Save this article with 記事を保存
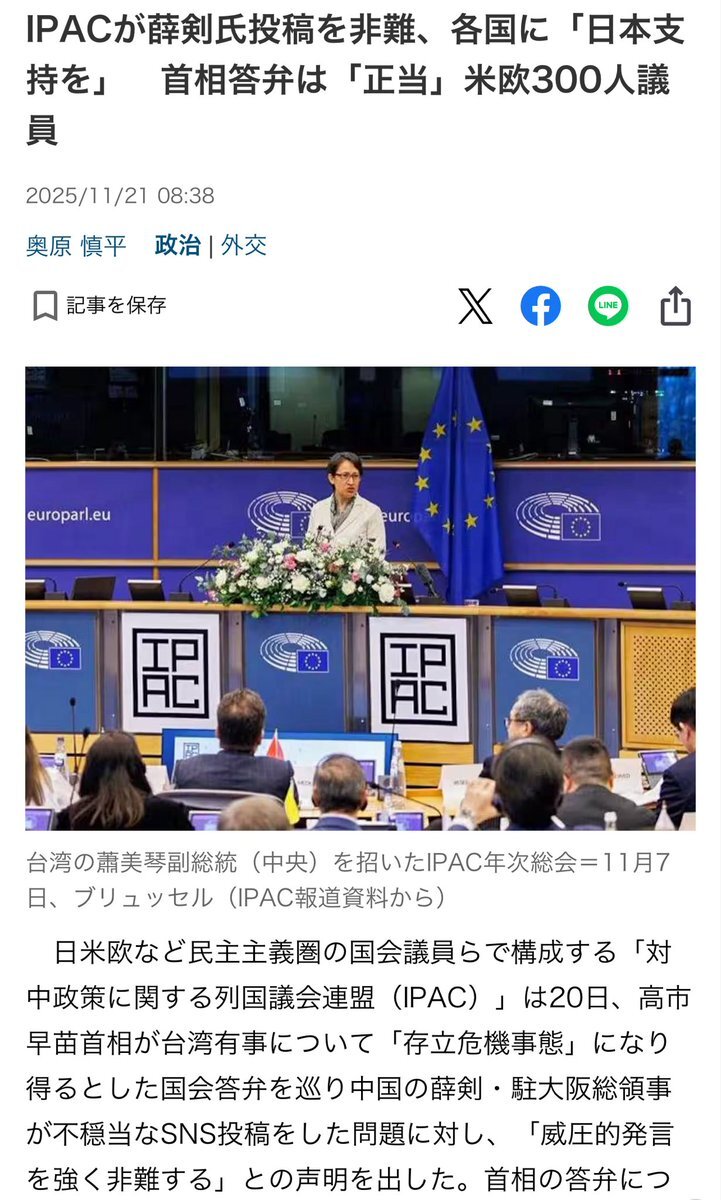 pos(98,306)
